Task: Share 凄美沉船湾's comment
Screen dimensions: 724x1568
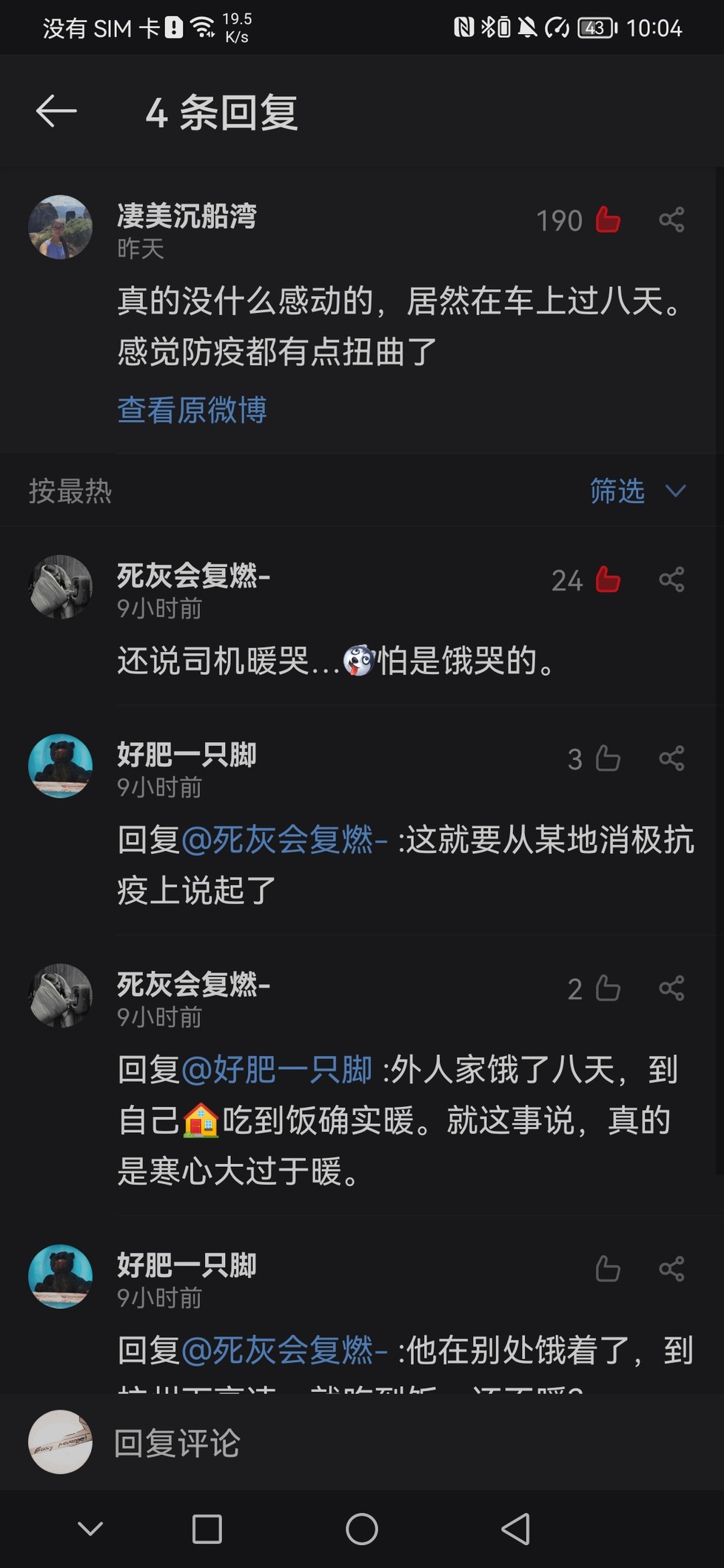Action: 671,220
